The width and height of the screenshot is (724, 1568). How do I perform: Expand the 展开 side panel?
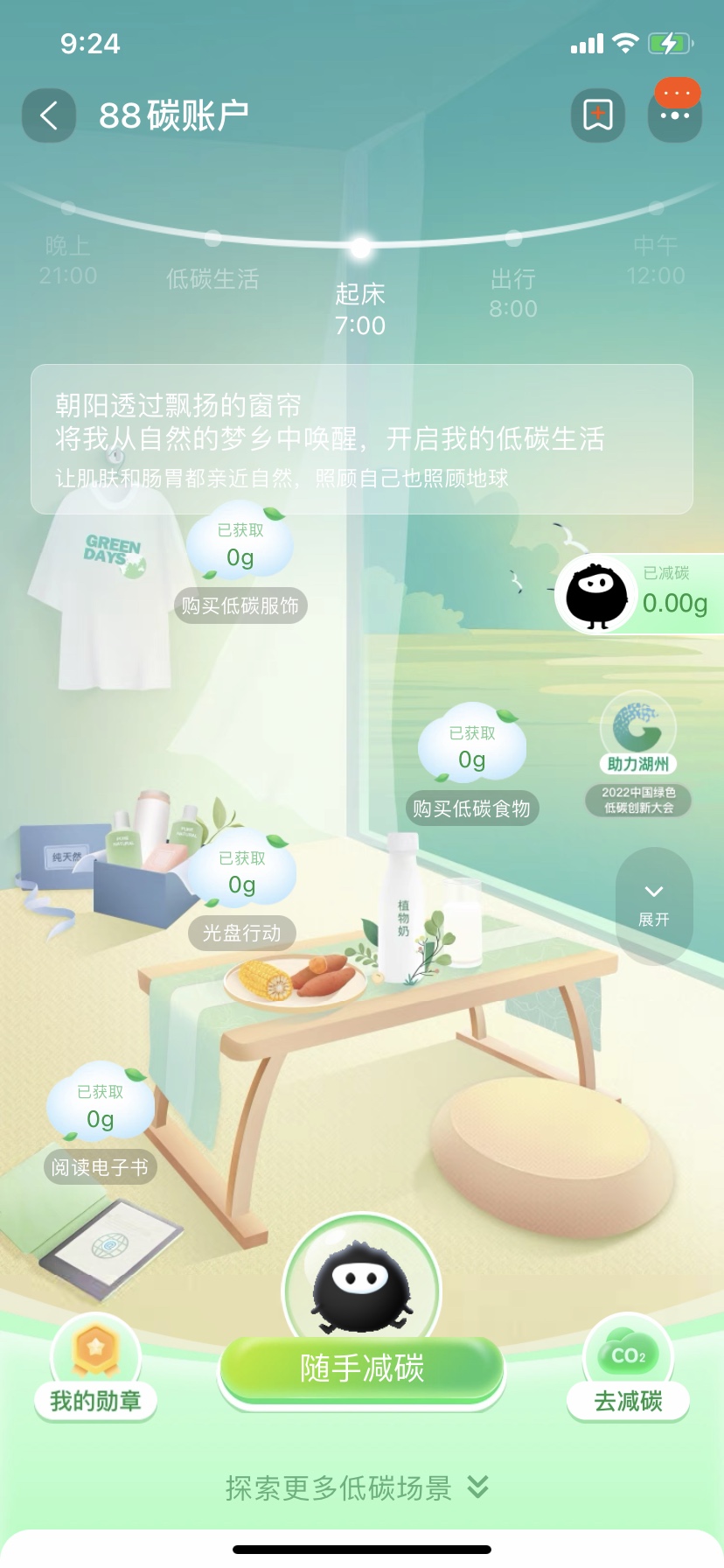[x=653, y=904]
